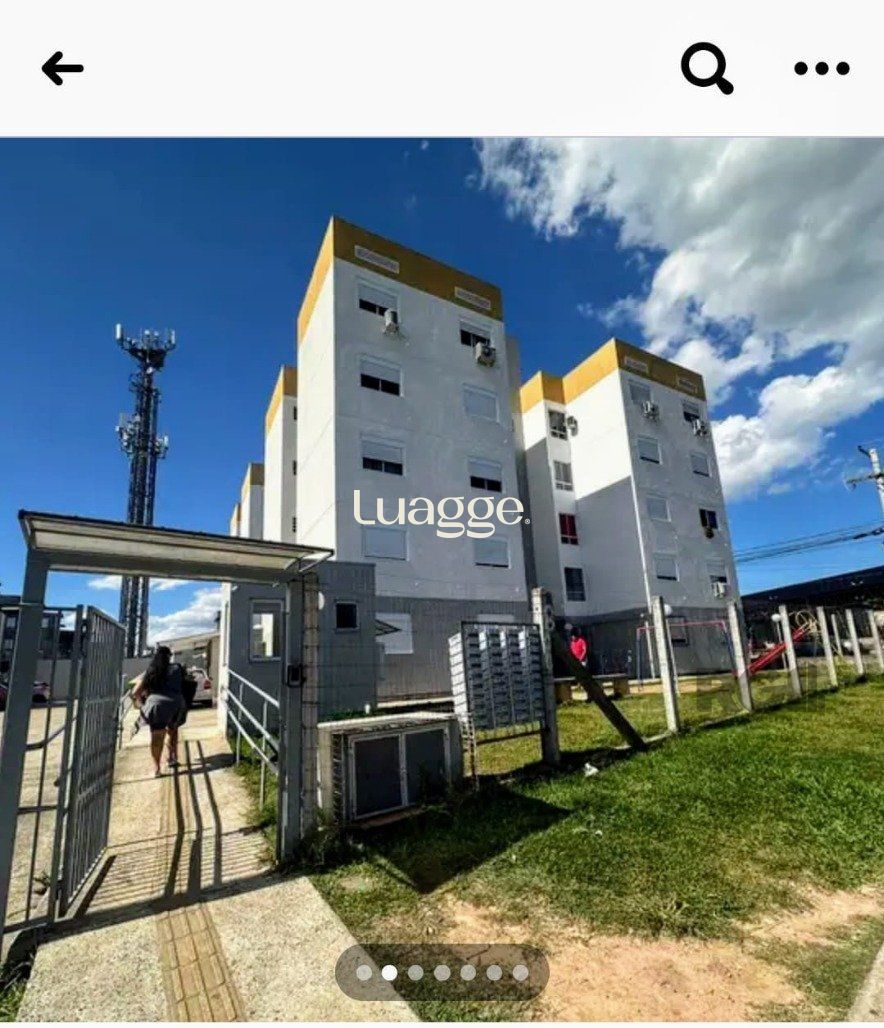Viewport: 884px width, 1028px height.
Task: Select the last carousel dot
Action: (x=519, y=972)
